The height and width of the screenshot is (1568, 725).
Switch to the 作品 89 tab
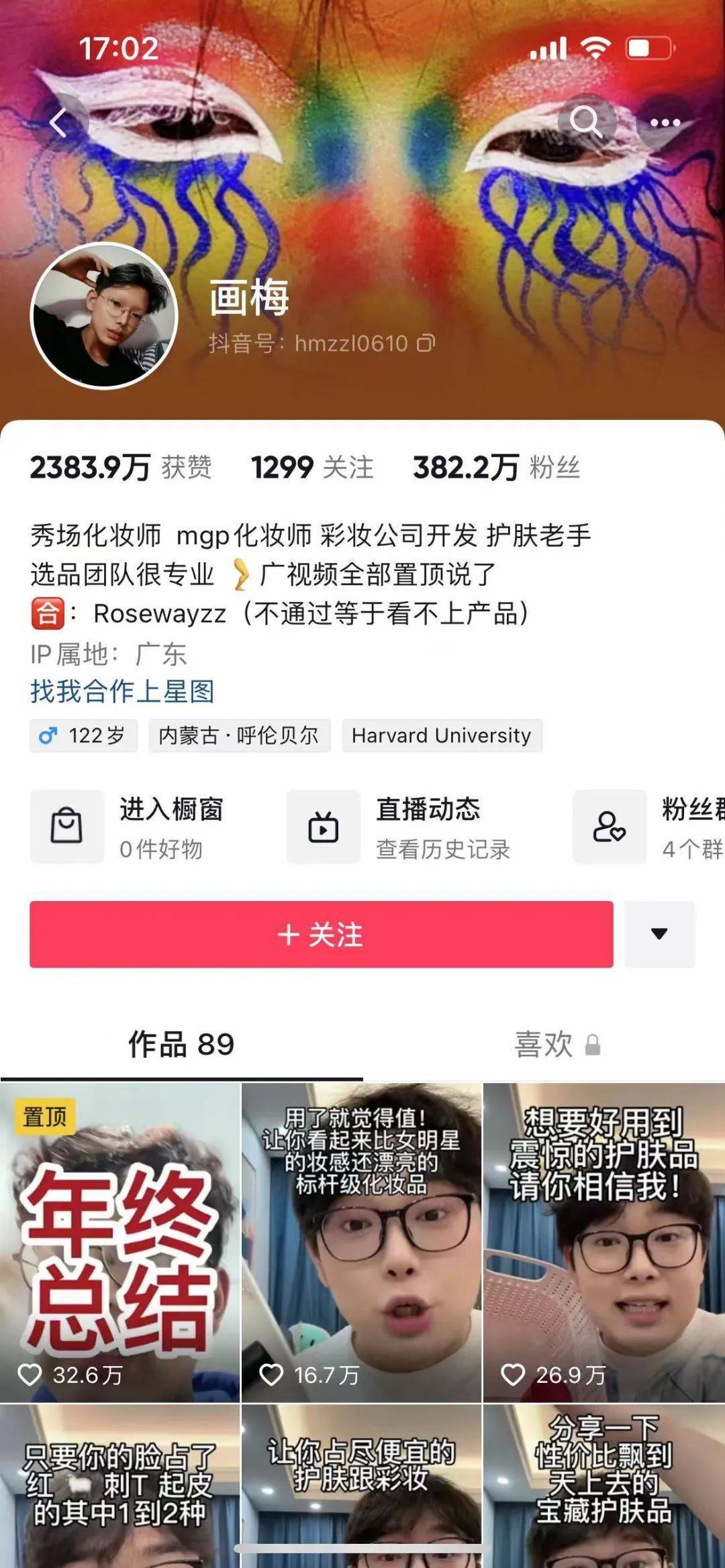click(181, 1044)
